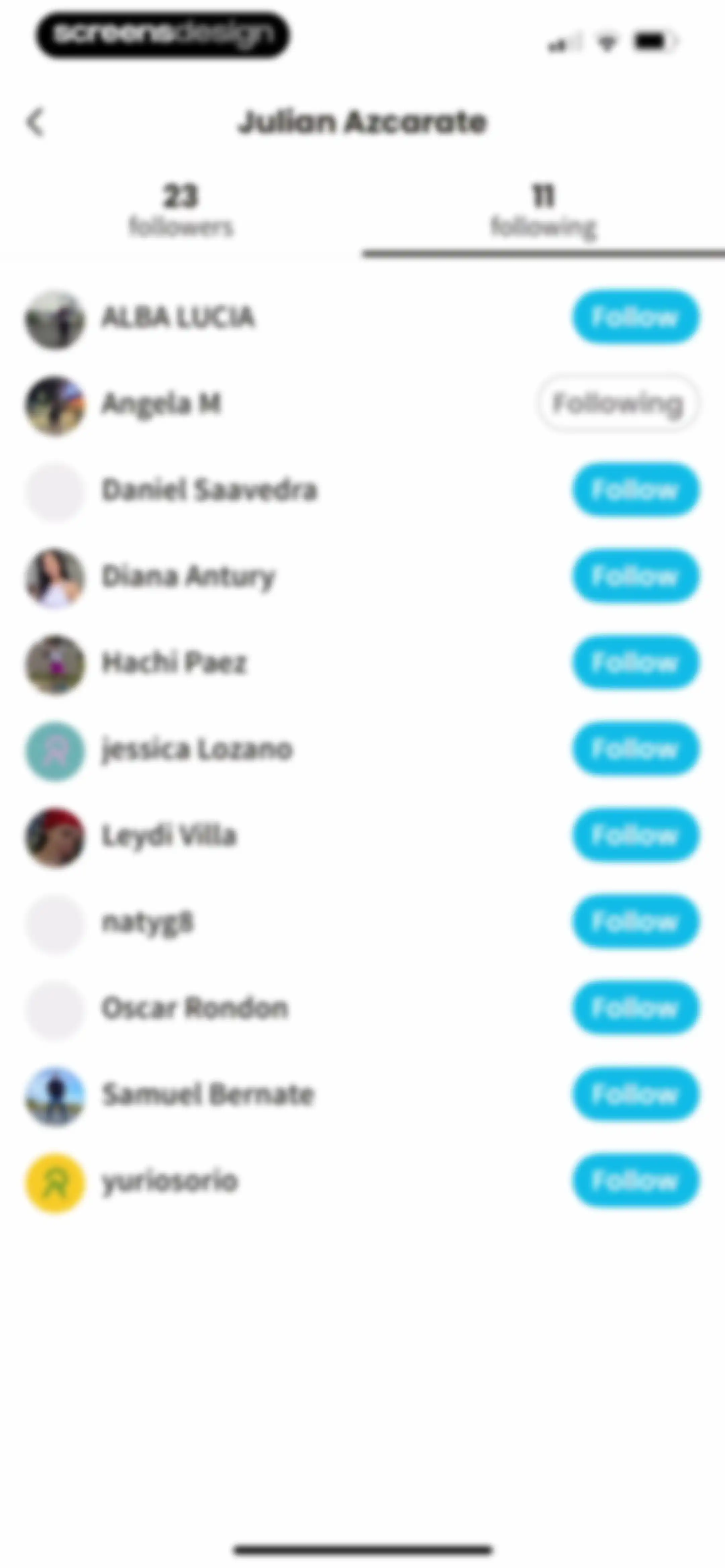Switch to the 23 followers tab
725x1568 pixels.
click(181, 210)
